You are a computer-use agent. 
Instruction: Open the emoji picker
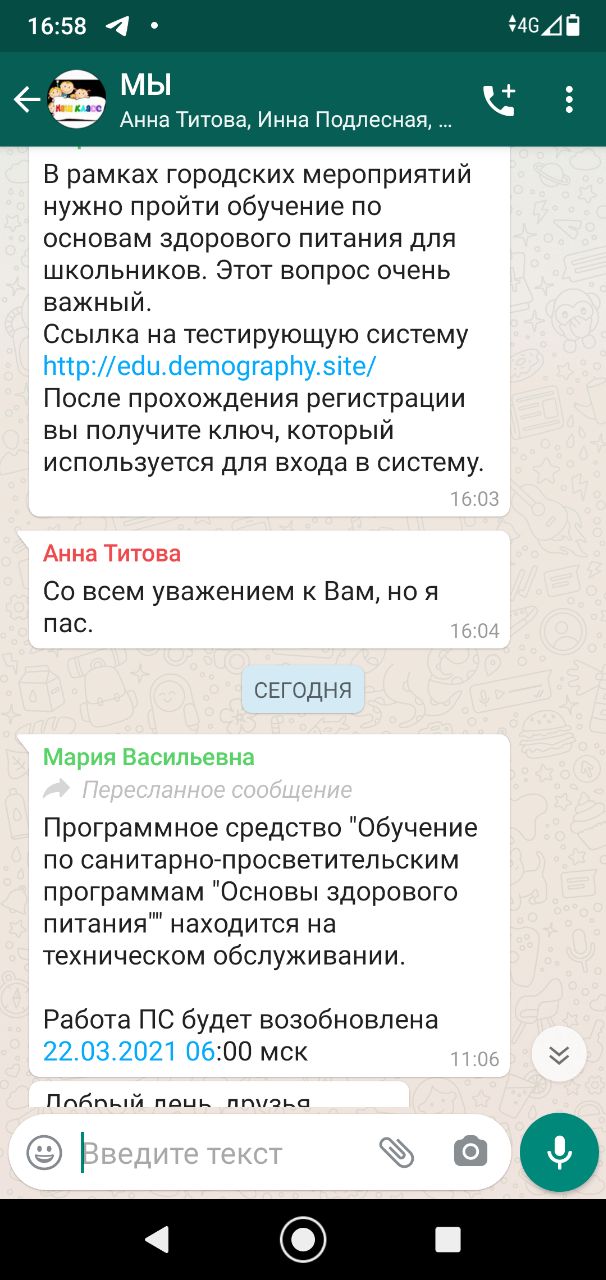pos(44,1153)
